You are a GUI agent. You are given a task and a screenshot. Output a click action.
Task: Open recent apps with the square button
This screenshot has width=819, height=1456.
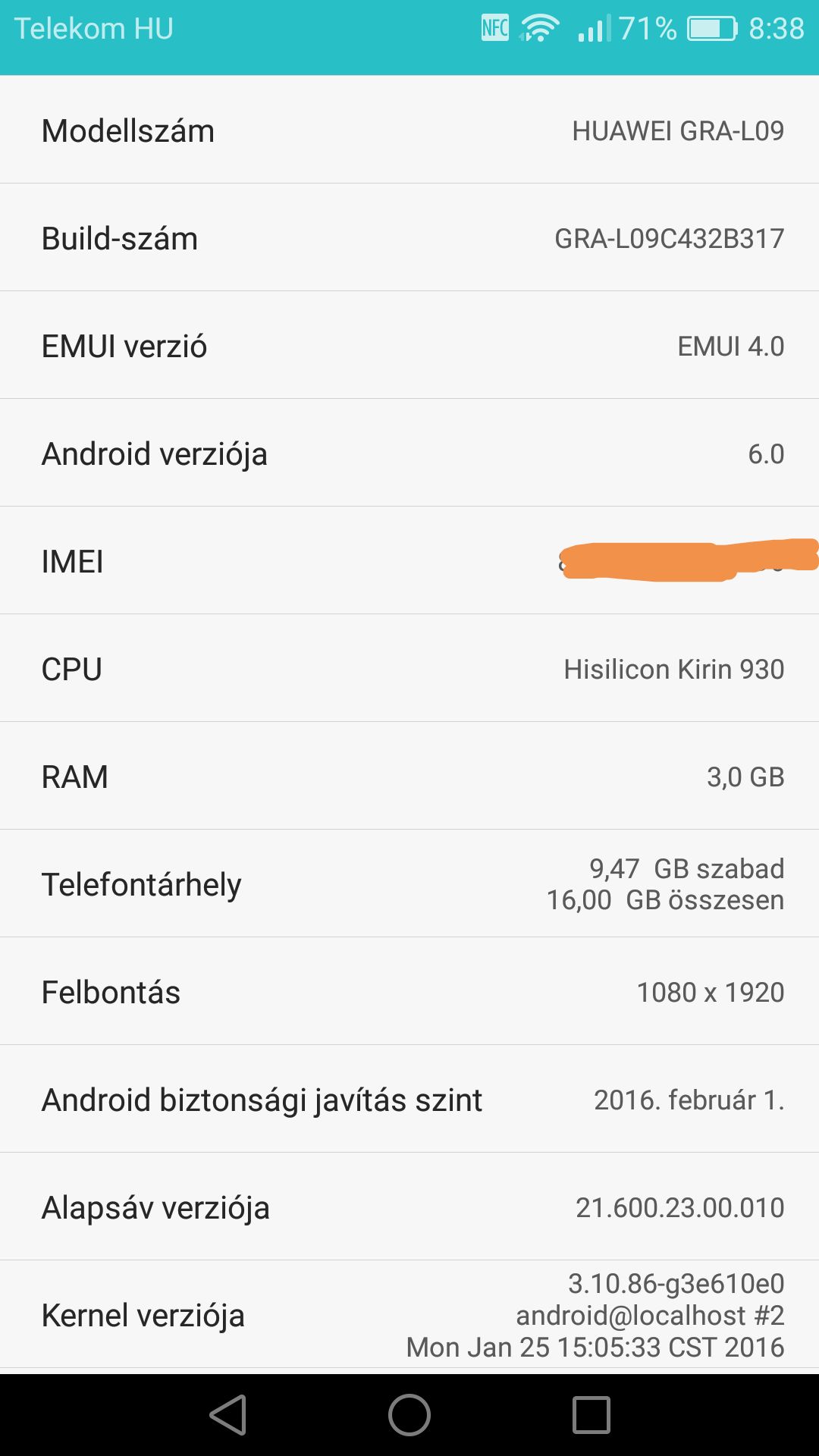(x=591, y=1415)
